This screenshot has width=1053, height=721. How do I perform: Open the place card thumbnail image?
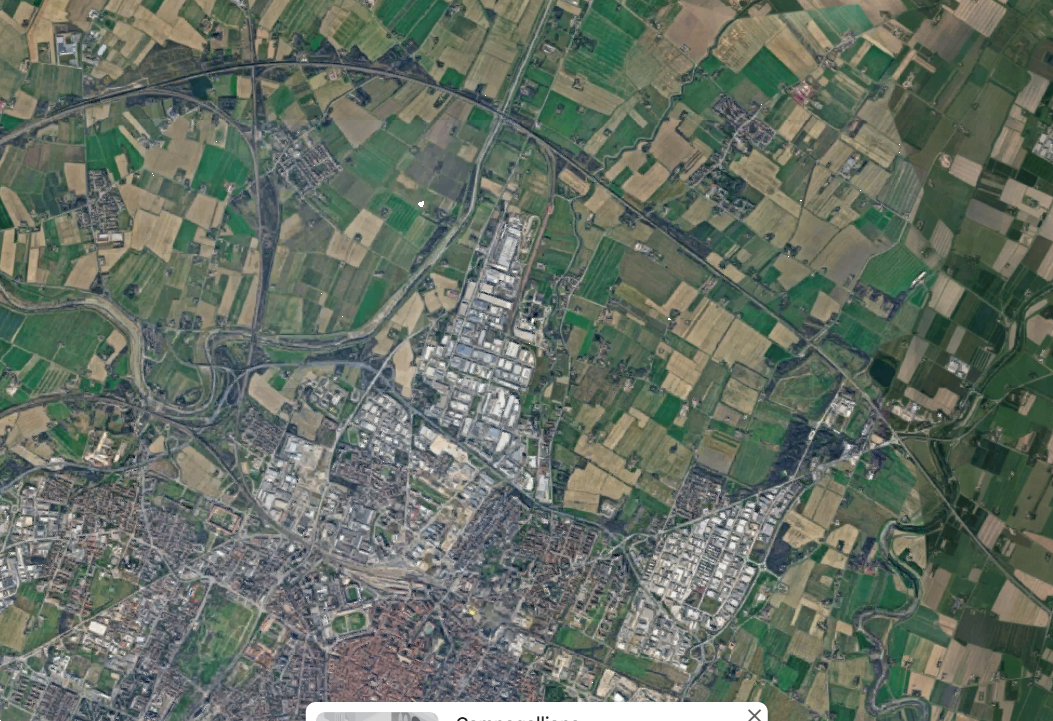click(x=377, y=716)
